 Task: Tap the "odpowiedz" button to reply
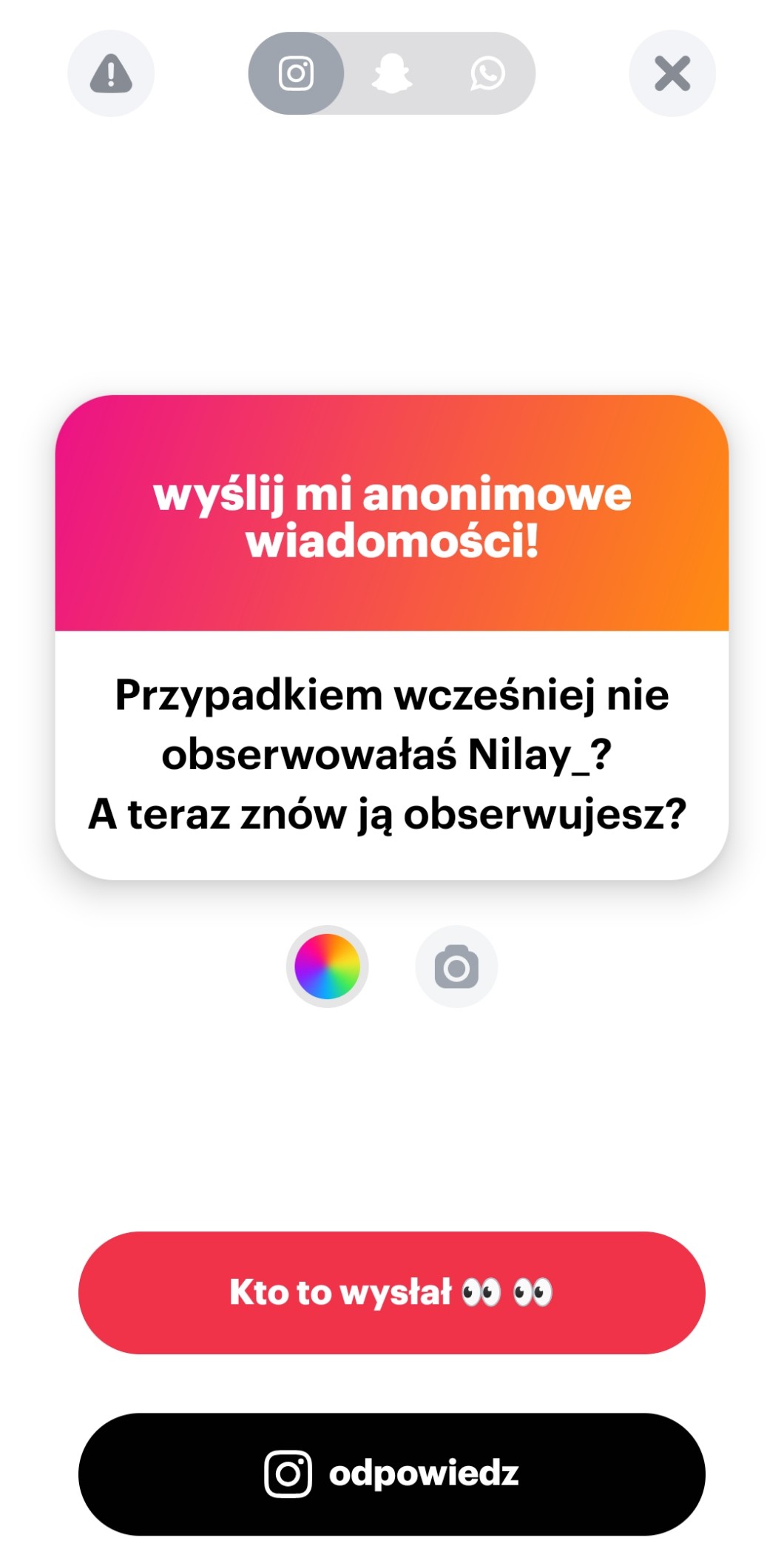pyautogui.click(x=391, y=1473)
